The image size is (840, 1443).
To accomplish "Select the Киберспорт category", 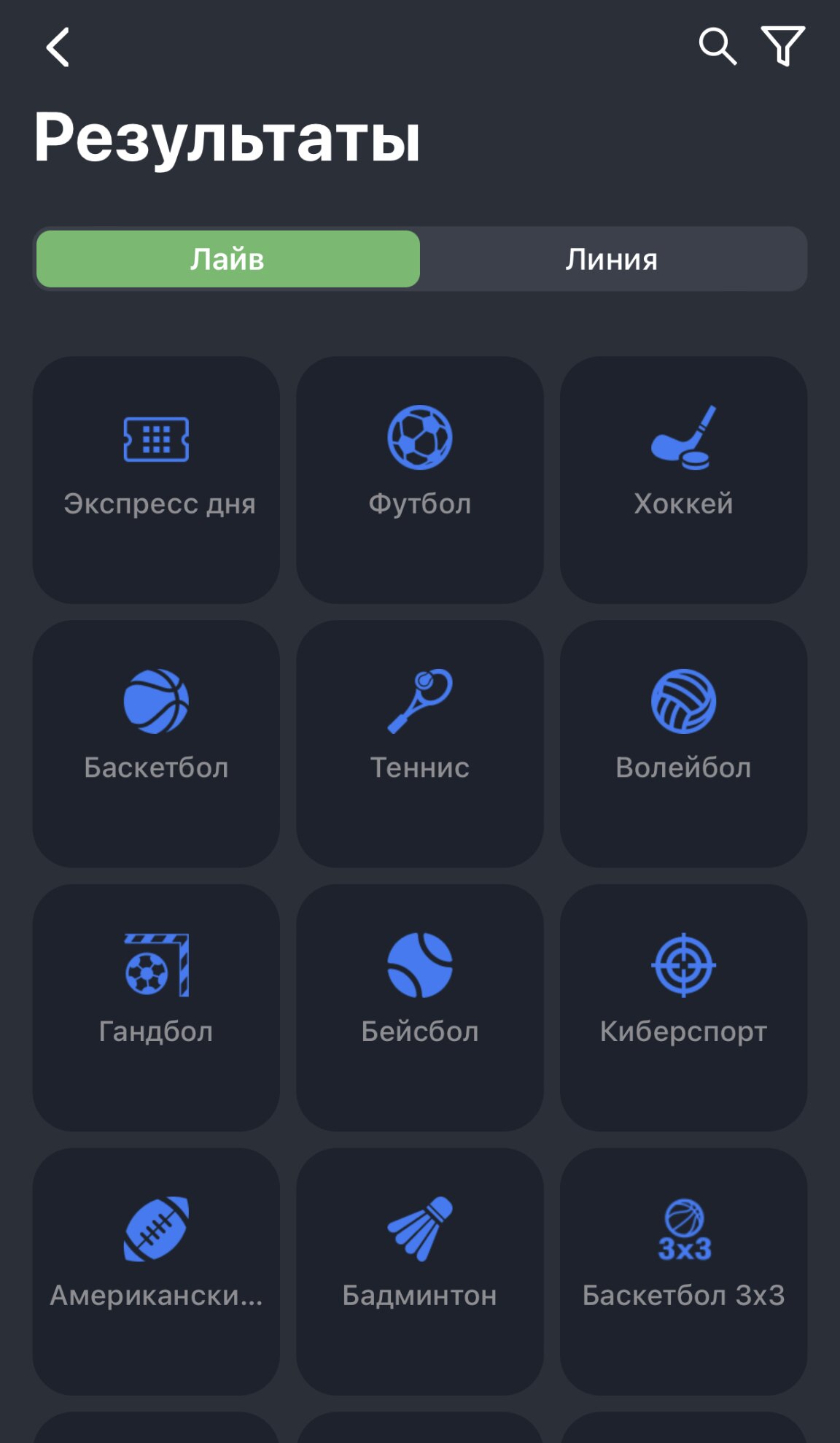I will point(683,1007).
